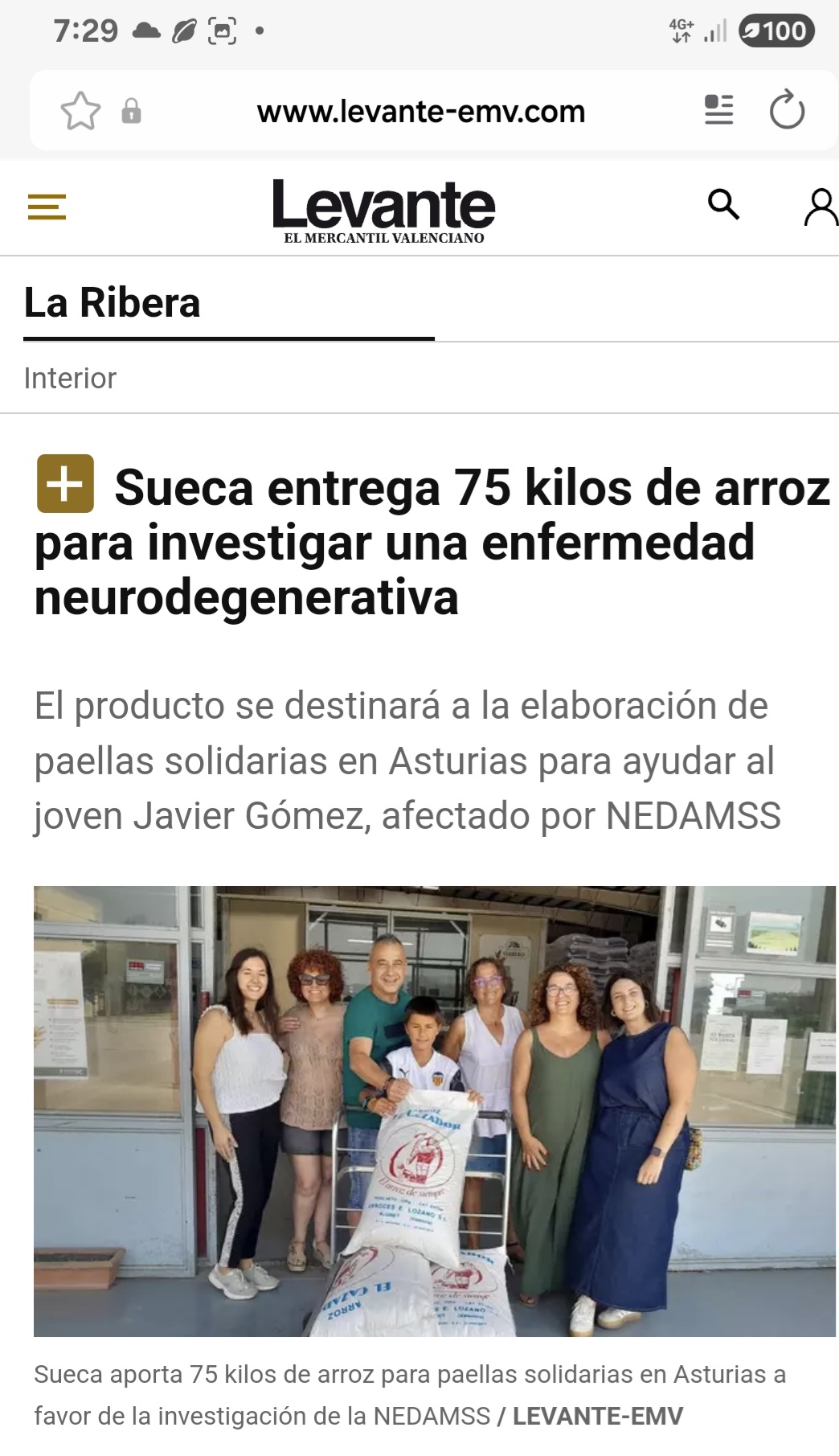839x1456 pixels.
Task: Open the La Ribera section
Action: (x=113, y=303)
